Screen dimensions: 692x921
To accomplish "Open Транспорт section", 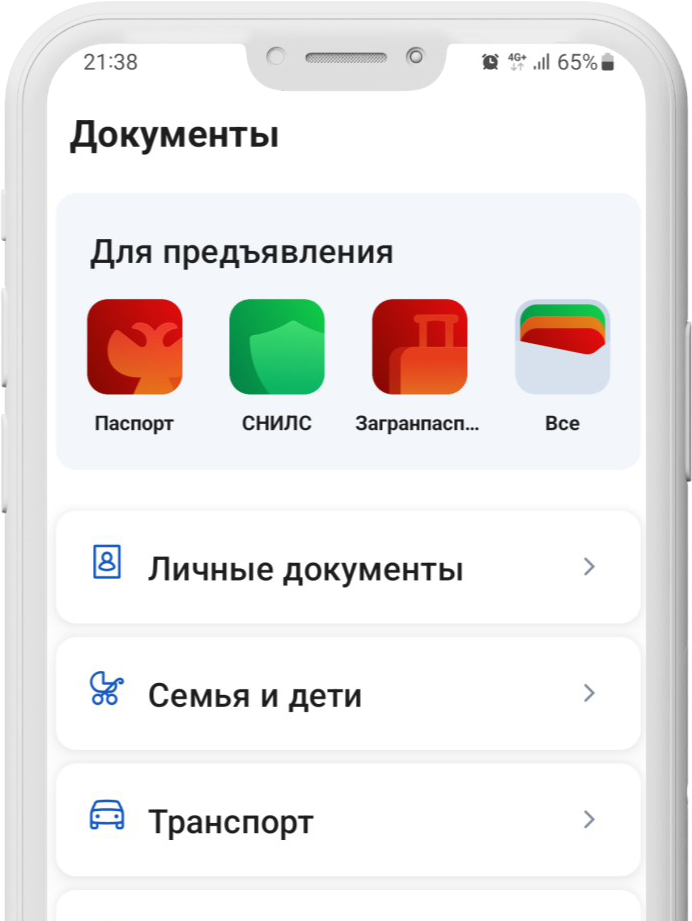I will coord(347,821).
